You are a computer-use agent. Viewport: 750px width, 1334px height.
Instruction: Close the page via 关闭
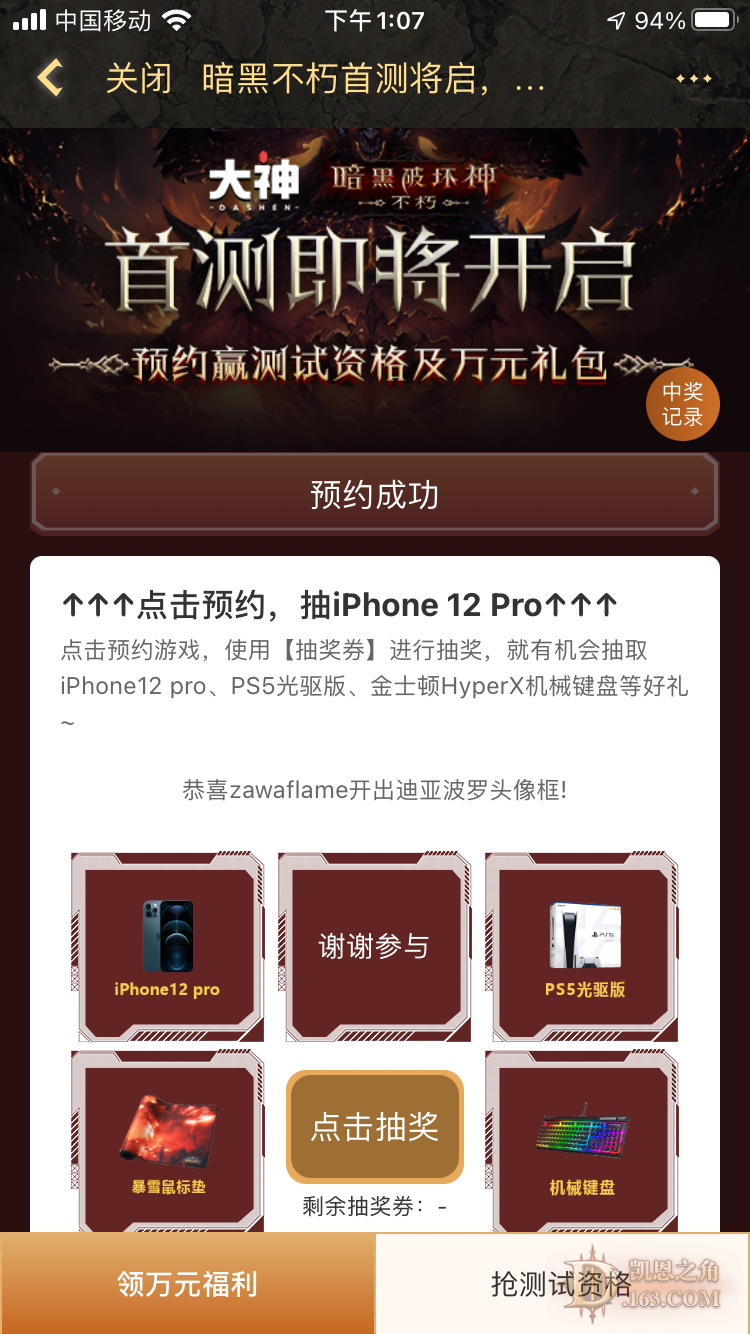(138, 79)
